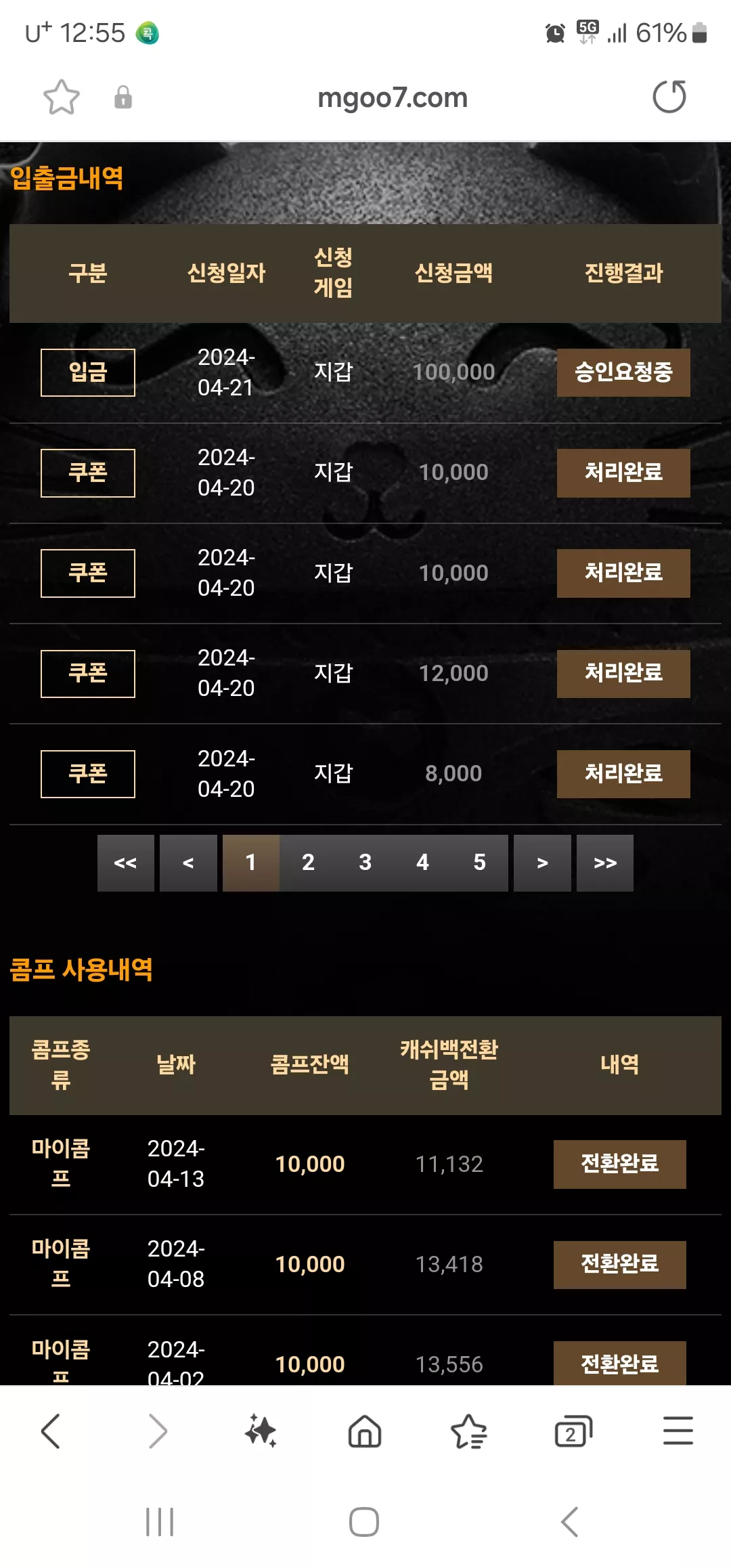Go to the previous page with <

[188, 863]
